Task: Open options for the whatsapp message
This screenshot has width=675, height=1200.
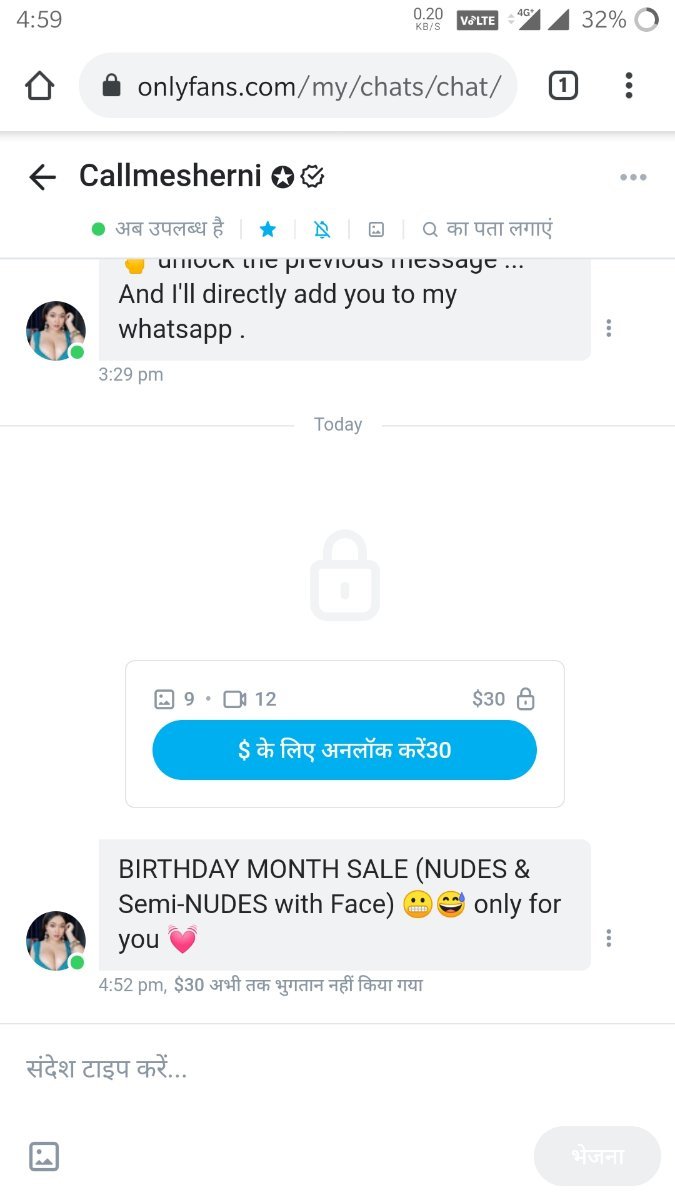Action: (609, 328)
